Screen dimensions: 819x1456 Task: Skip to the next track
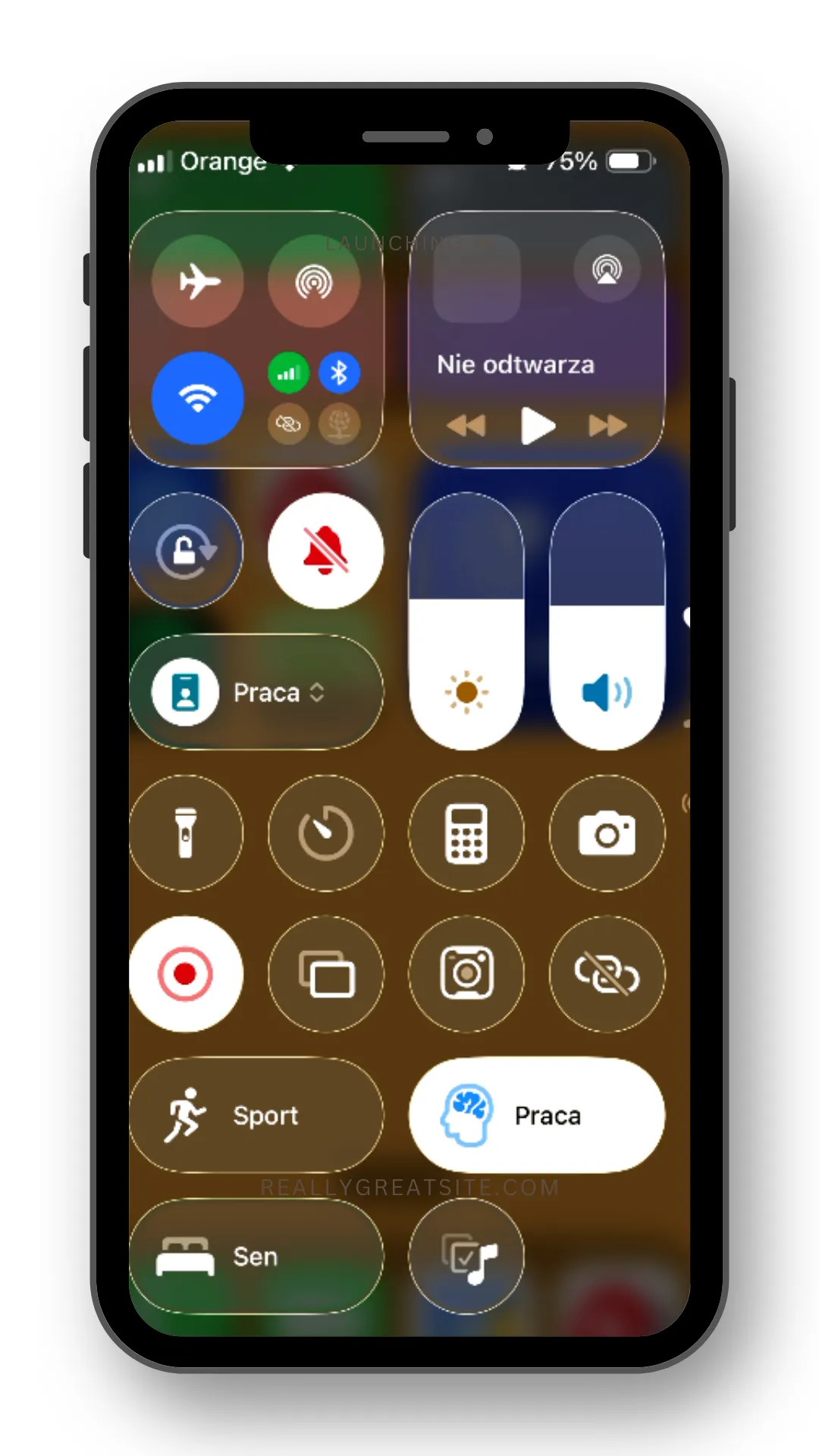[608, 426]
